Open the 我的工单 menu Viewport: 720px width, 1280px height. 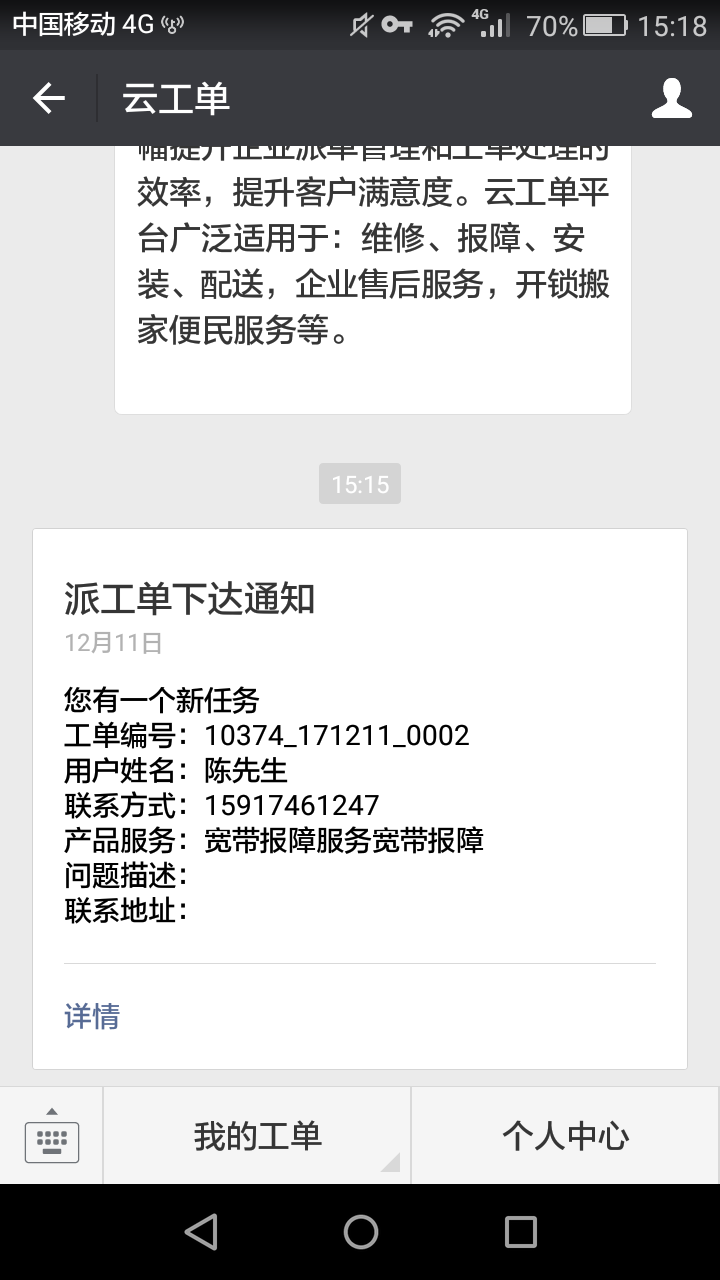point(258,1136)
